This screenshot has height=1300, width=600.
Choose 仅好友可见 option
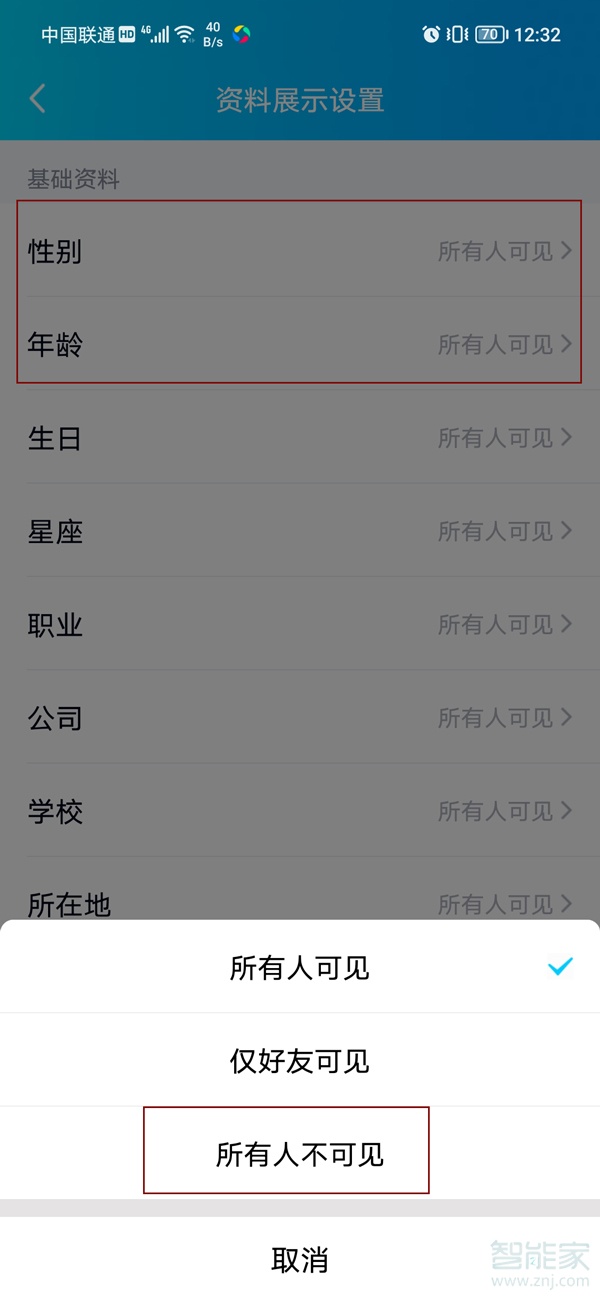(300, 1061)
